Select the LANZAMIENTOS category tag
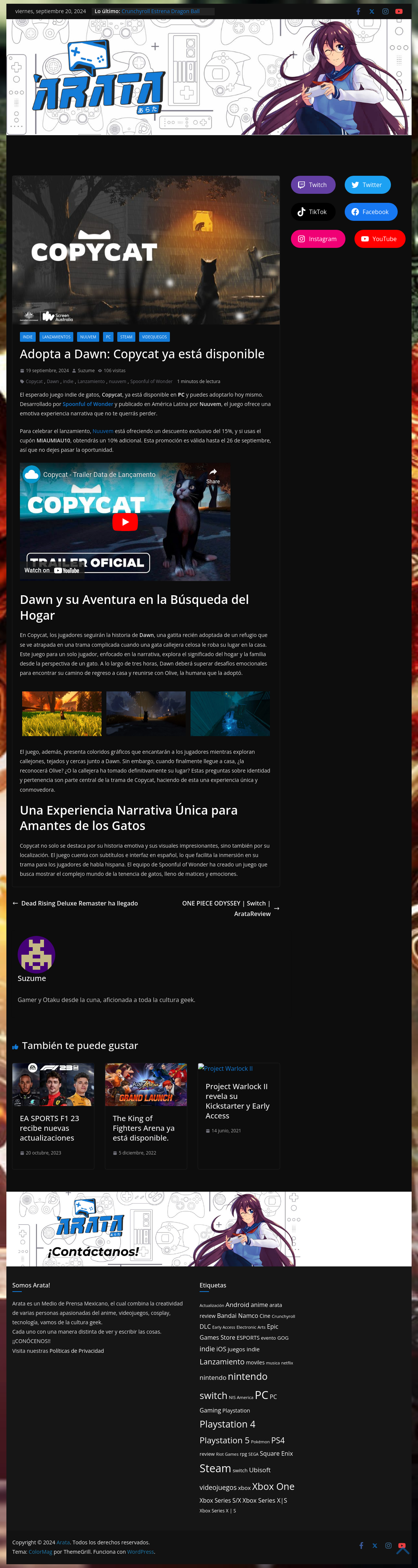The height and width of the screenshot is (1568, 418). (x=56, y=337)
